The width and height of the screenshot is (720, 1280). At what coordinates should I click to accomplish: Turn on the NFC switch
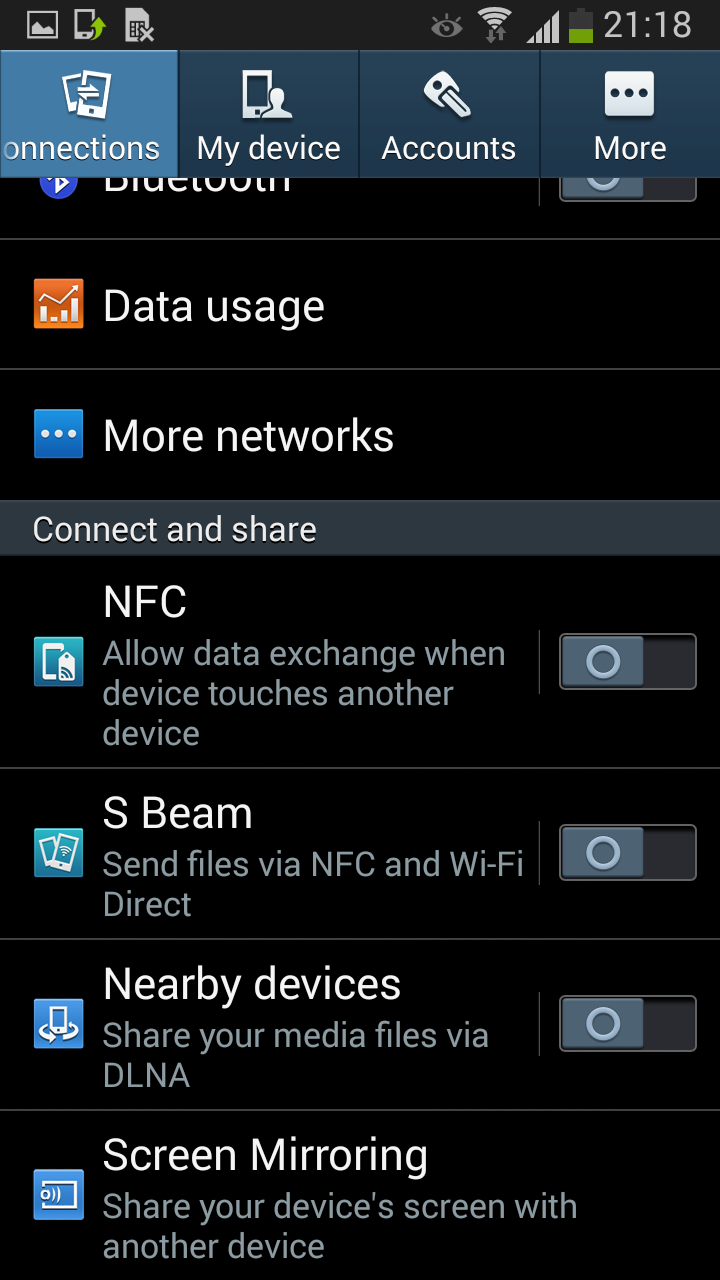coord(627,662)
